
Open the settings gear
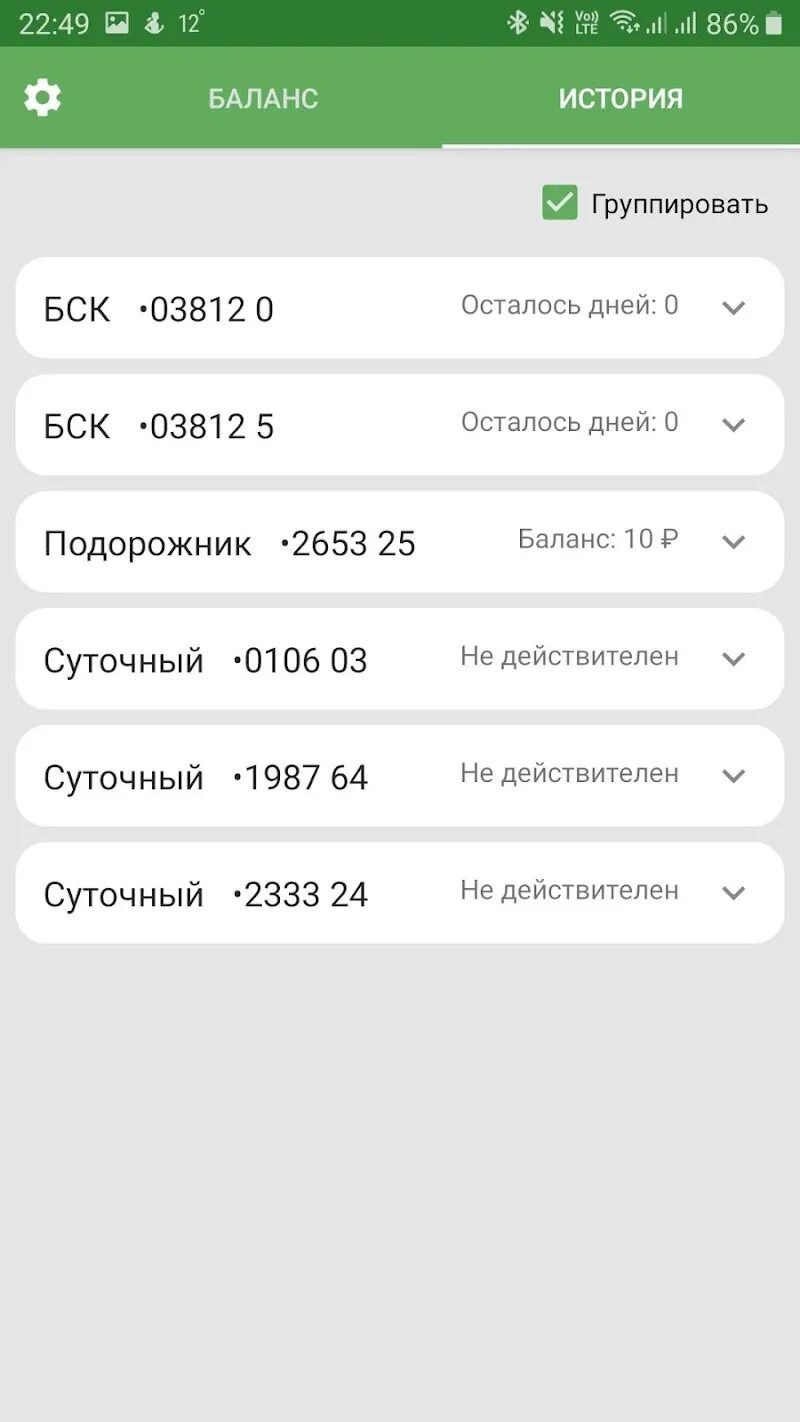[x=43, y=98]
